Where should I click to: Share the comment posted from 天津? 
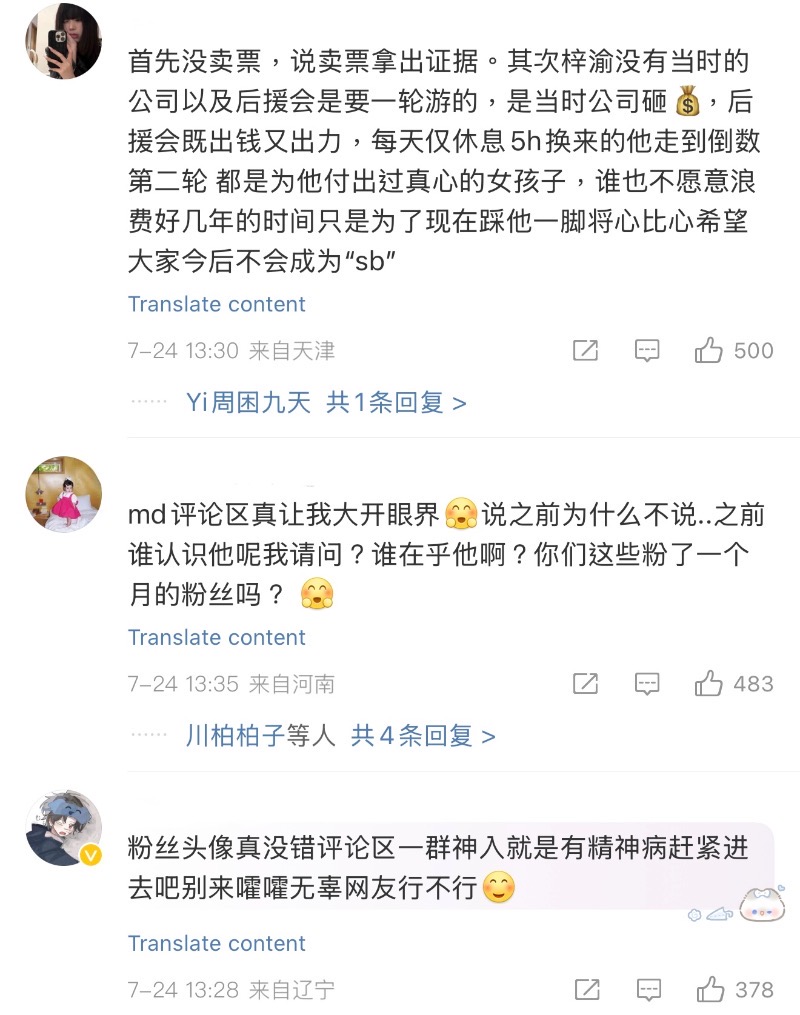[x=586, y=350]
